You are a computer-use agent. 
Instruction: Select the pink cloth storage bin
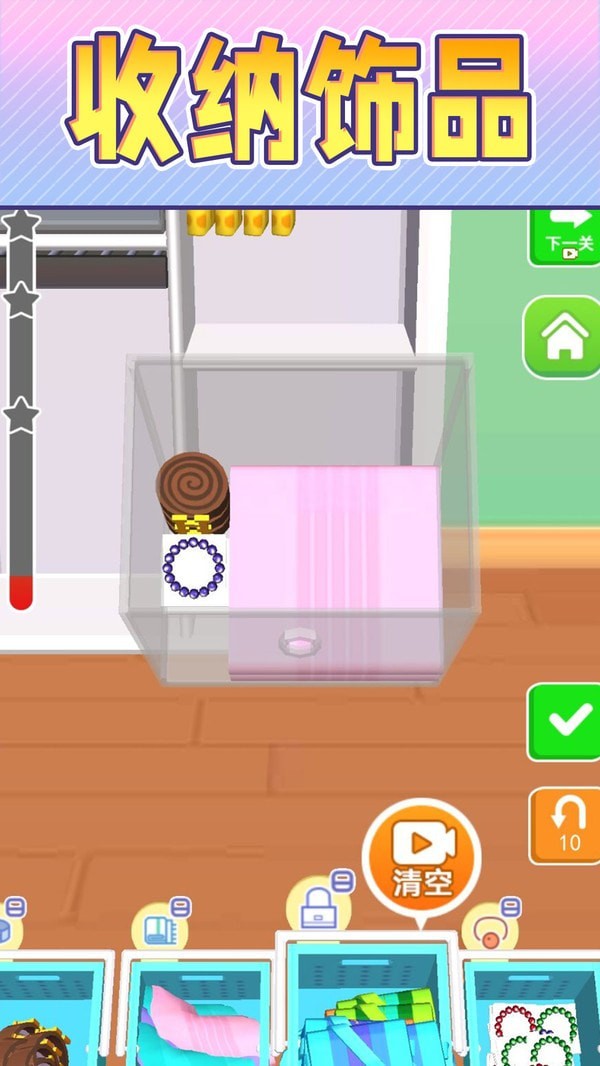pos(198,1018)
